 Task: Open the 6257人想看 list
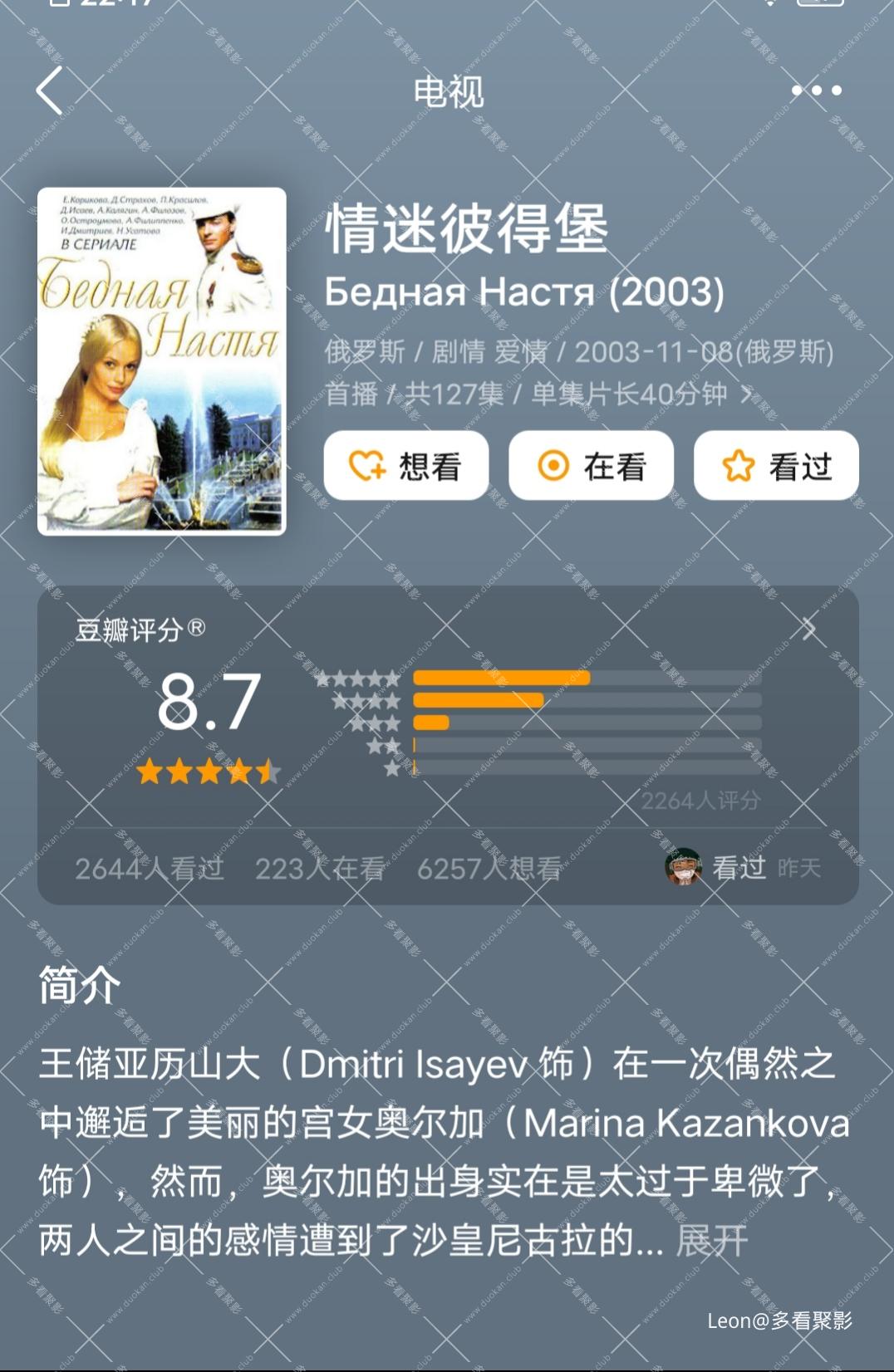tap(489, 868)
